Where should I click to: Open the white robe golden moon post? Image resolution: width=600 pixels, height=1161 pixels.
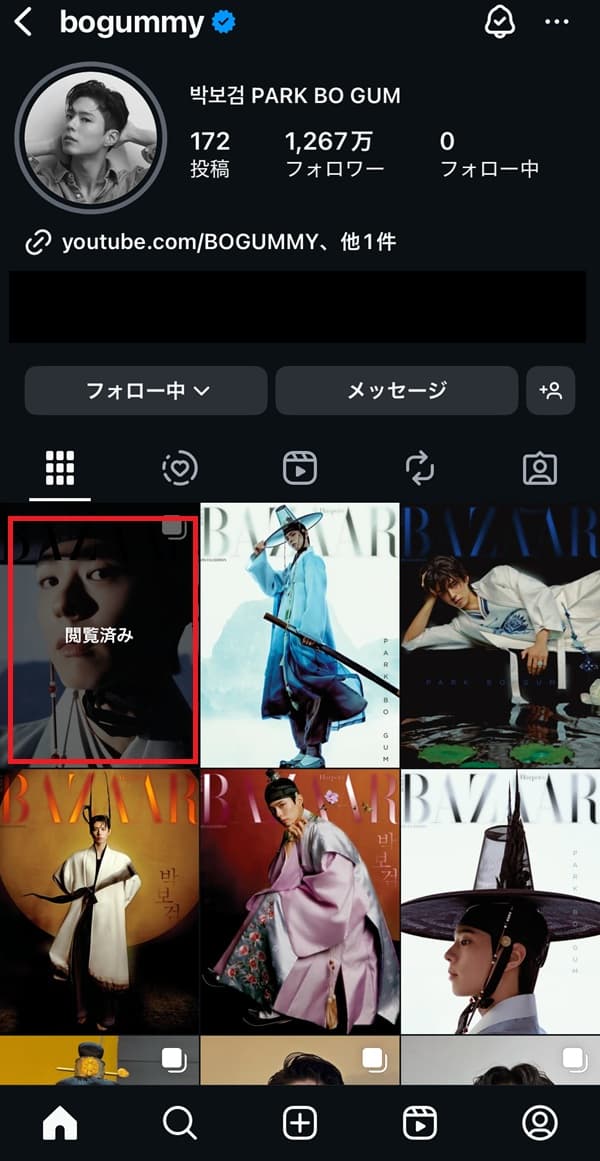pos(100,900)
